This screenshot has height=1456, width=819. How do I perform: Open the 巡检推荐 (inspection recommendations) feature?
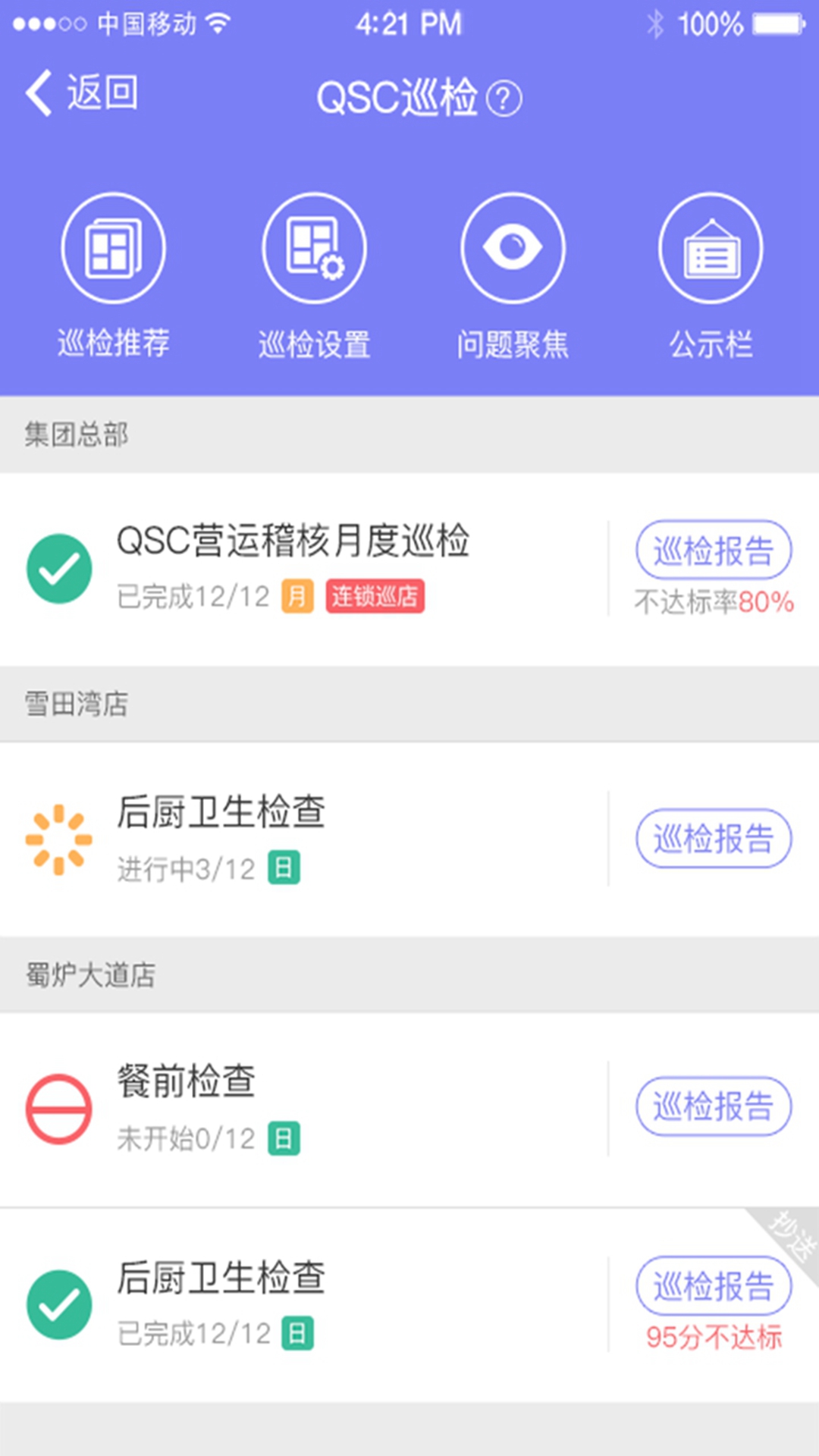[113, 248]
